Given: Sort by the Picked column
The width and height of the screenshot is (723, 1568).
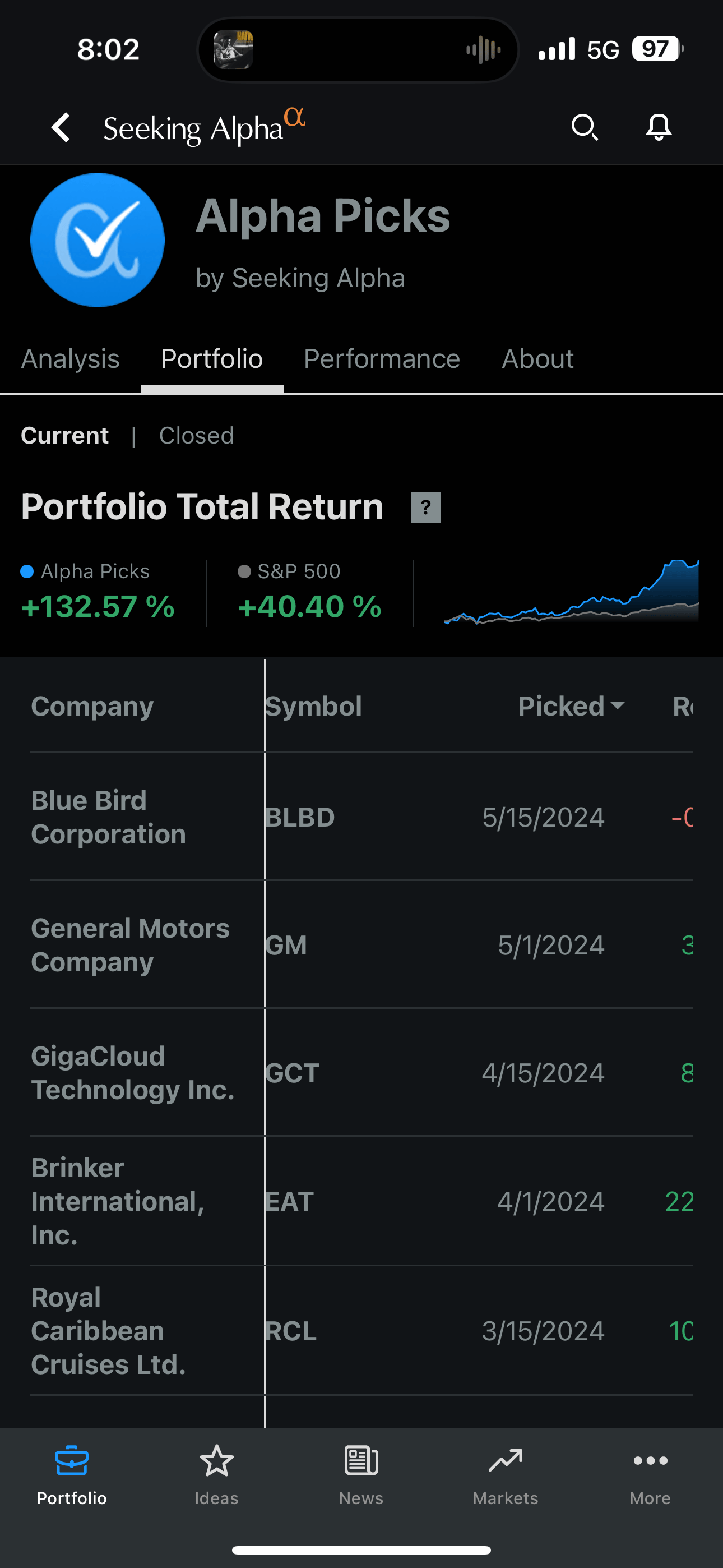Looking at the screenshot, I should (x=572, y=706).
